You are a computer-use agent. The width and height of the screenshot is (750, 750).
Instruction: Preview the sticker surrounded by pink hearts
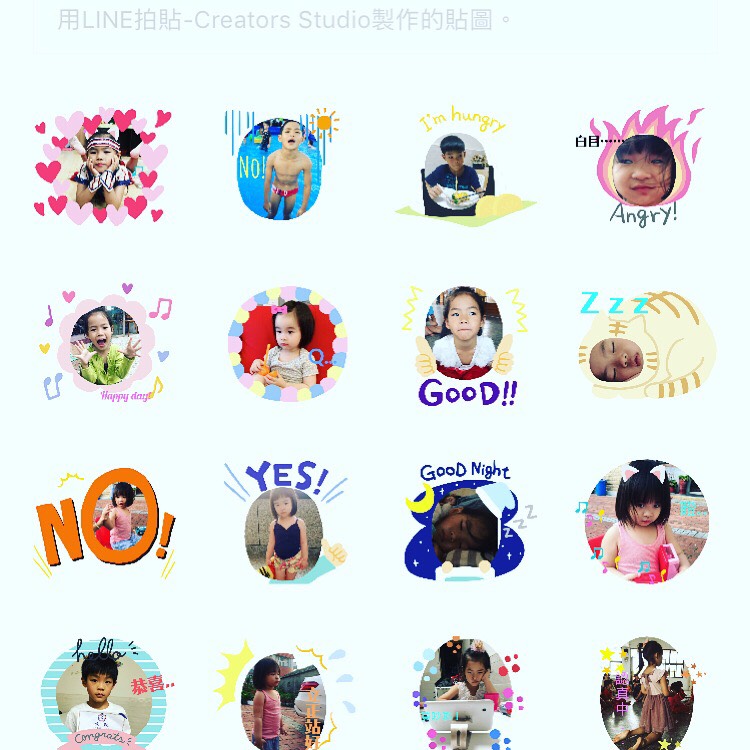point(101,166)
